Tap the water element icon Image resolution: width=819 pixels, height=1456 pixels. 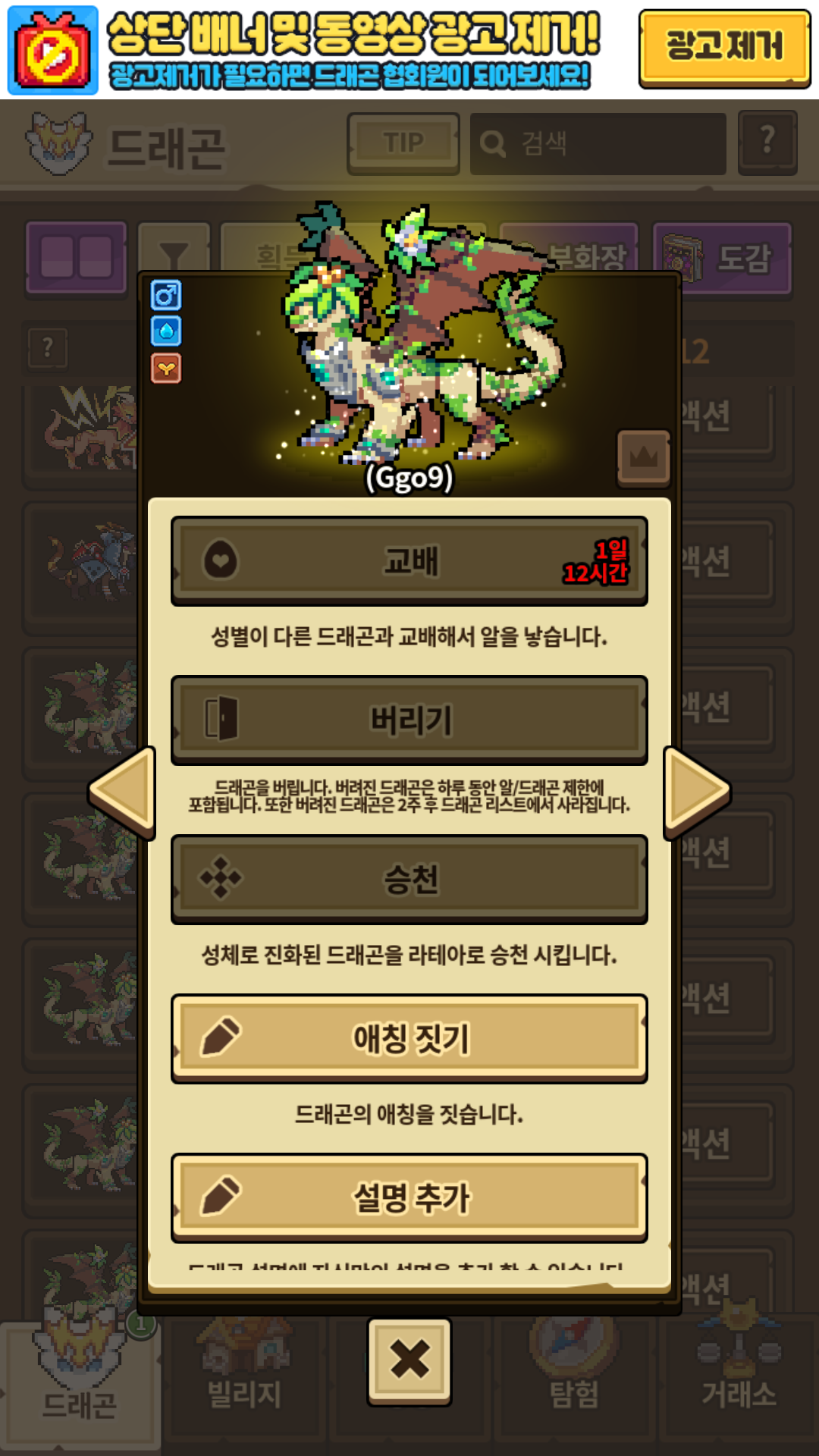(166, 331)
